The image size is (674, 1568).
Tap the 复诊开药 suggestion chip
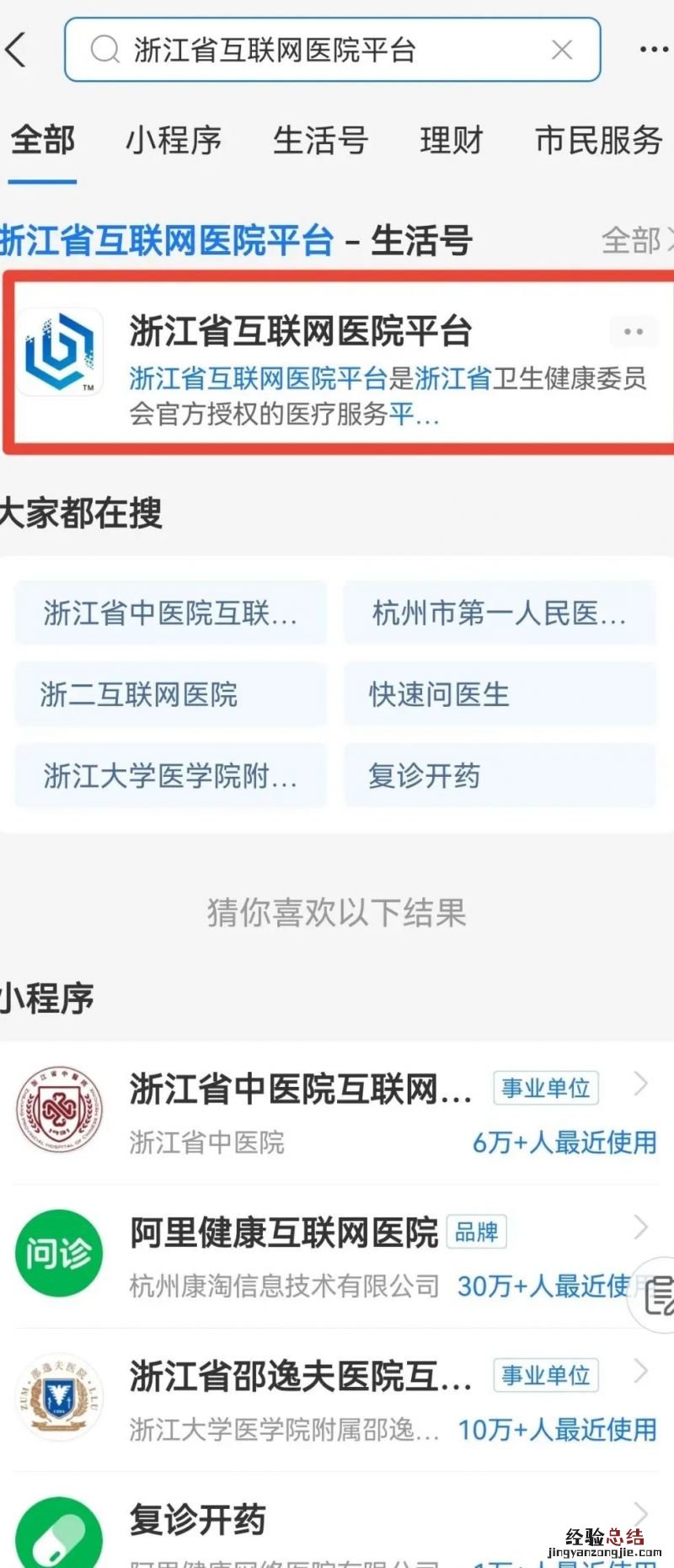click(x=499, y=776)
